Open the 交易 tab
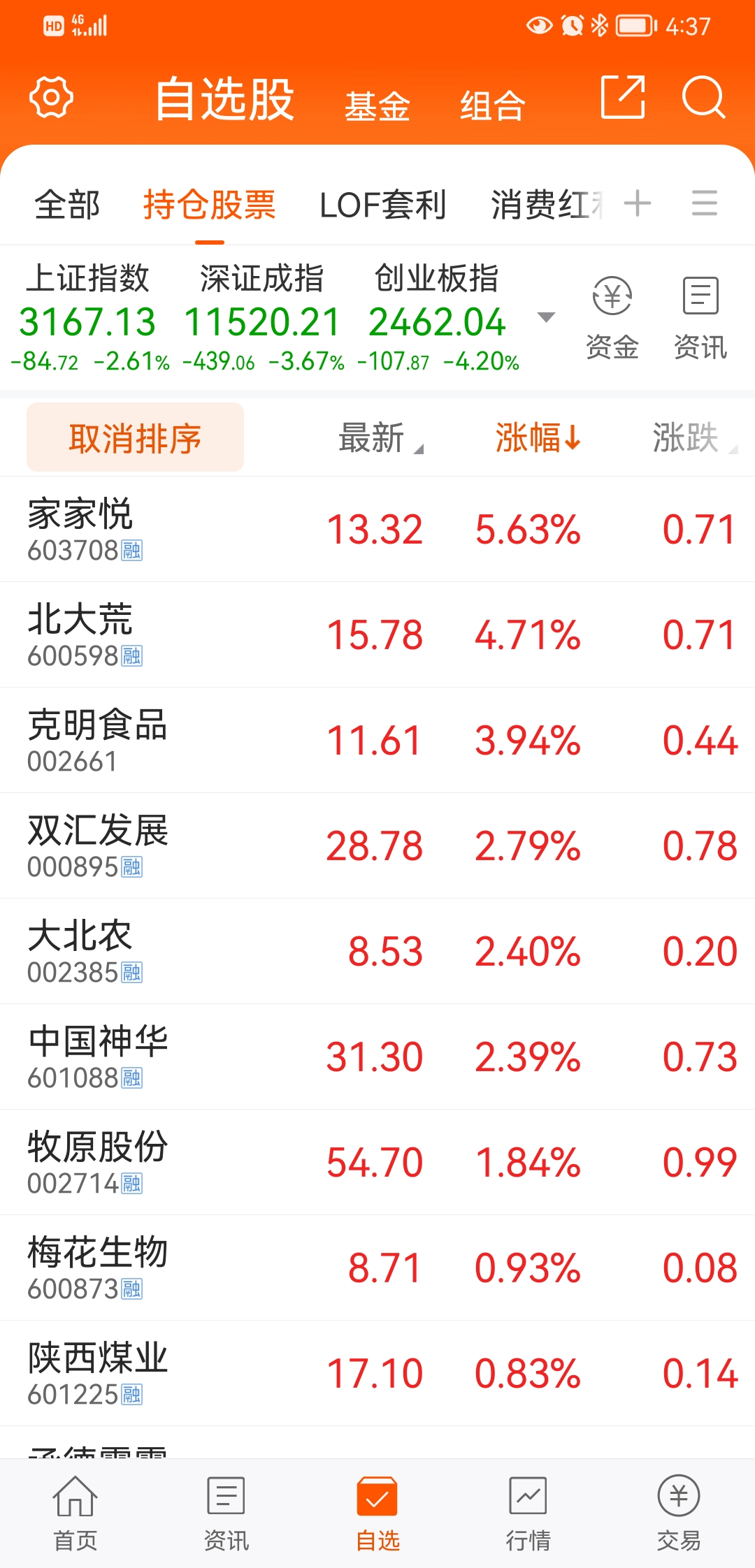The height and width of the screenshot is (1568, 755). [x=678, y=1513]
